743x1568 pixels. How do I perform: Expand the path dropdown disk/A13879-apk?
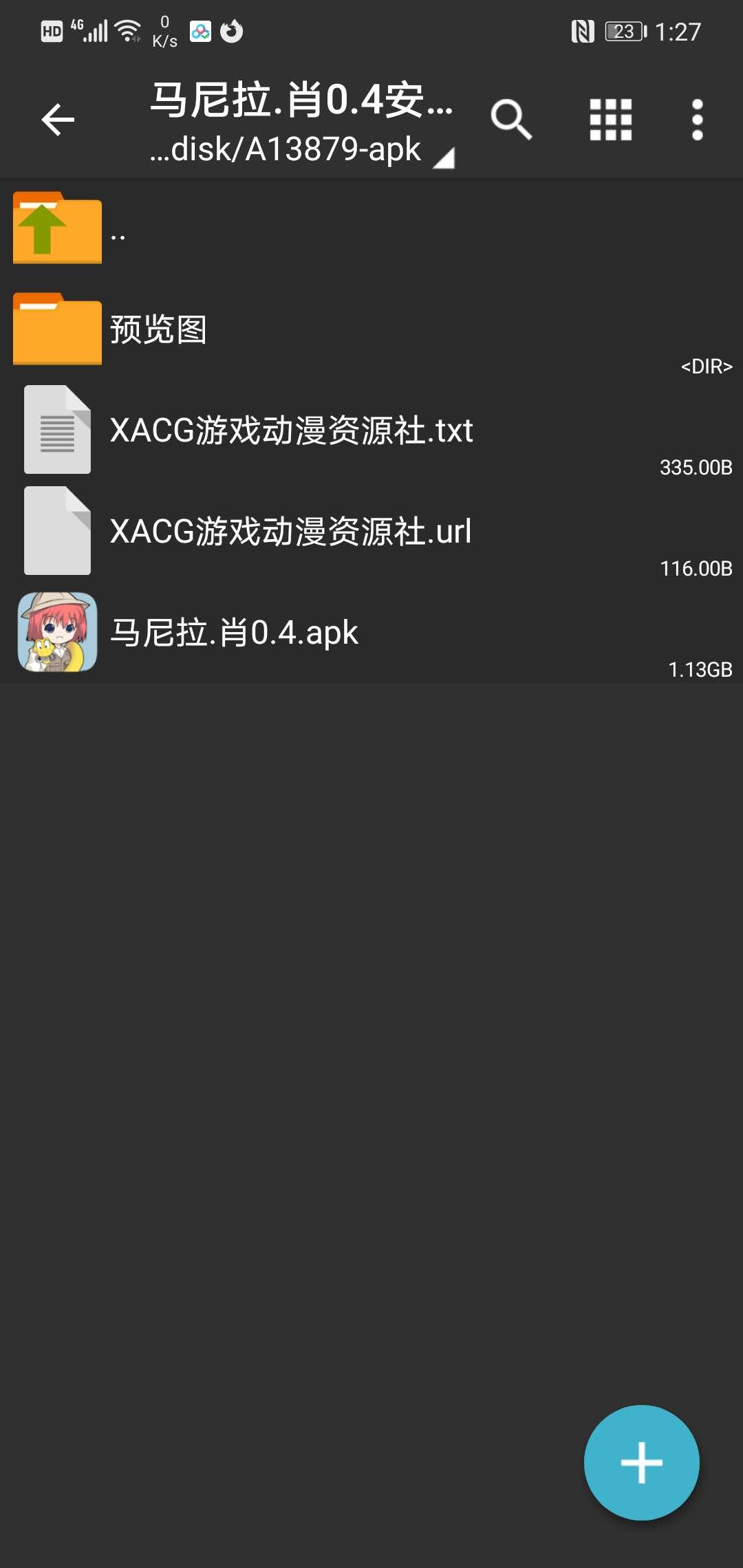point(303,150)
